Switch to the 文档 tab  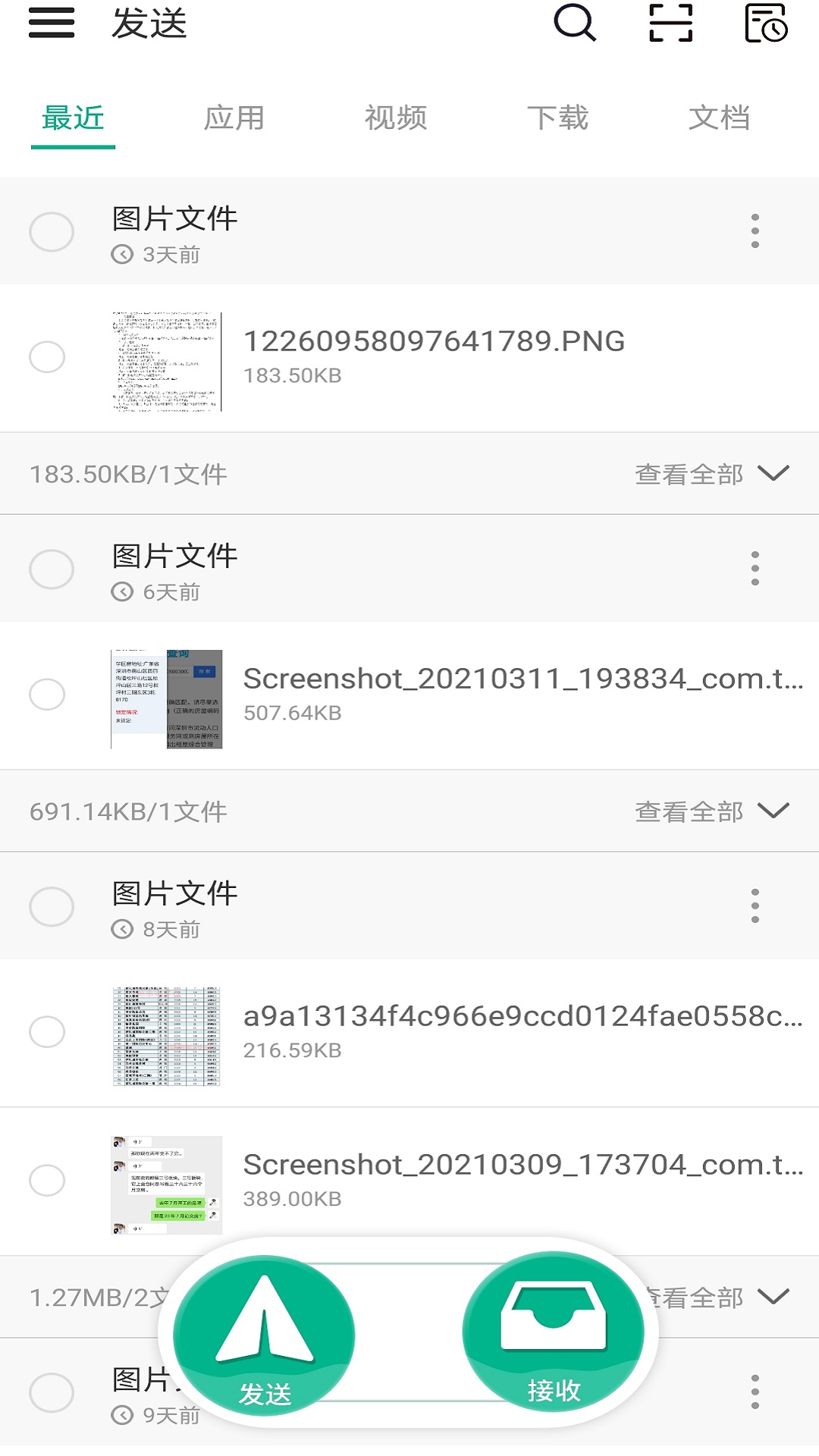[x=719, y=118]
